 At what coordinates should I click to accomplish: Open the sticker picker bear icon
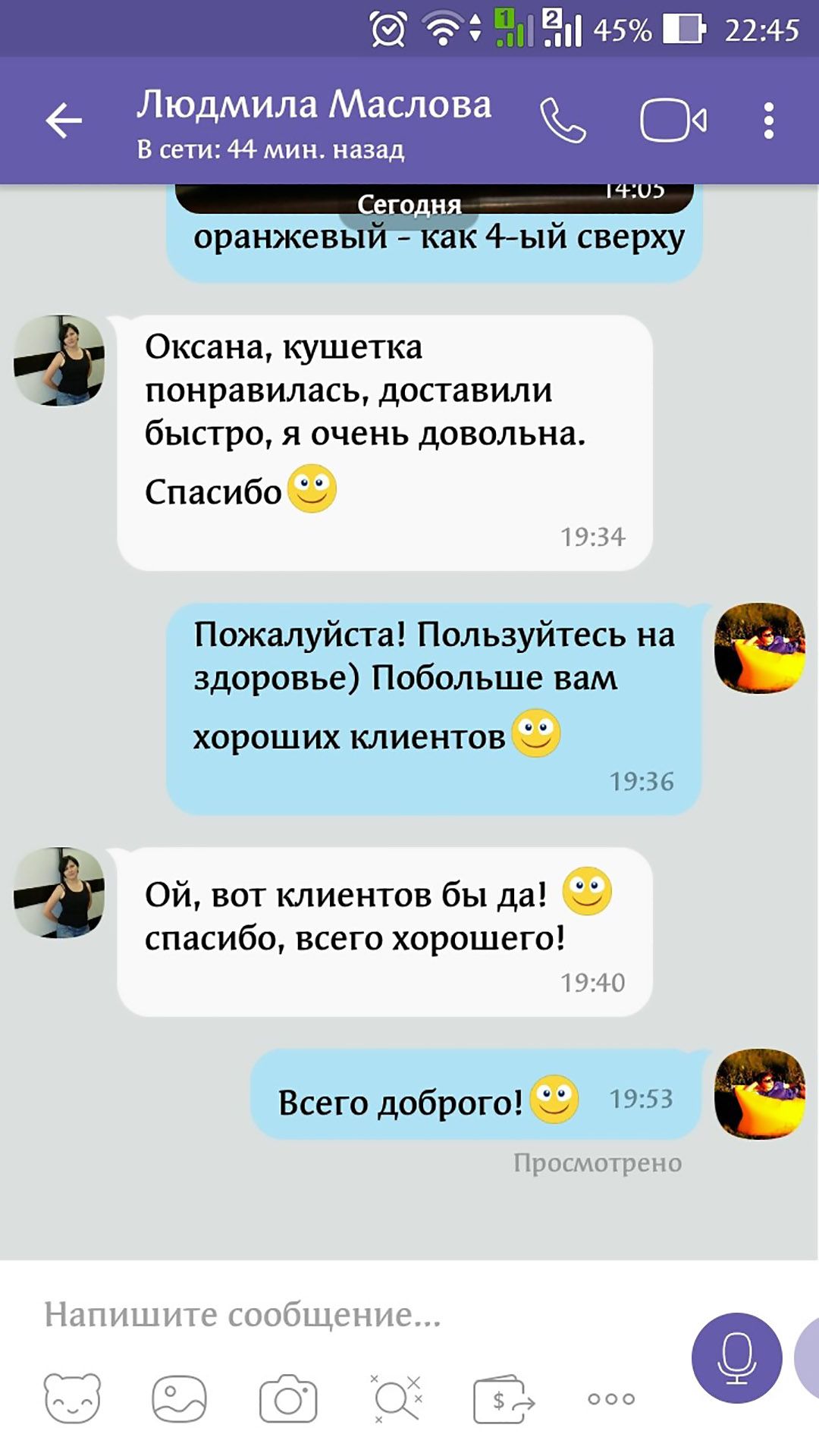tap(72, 1398)
